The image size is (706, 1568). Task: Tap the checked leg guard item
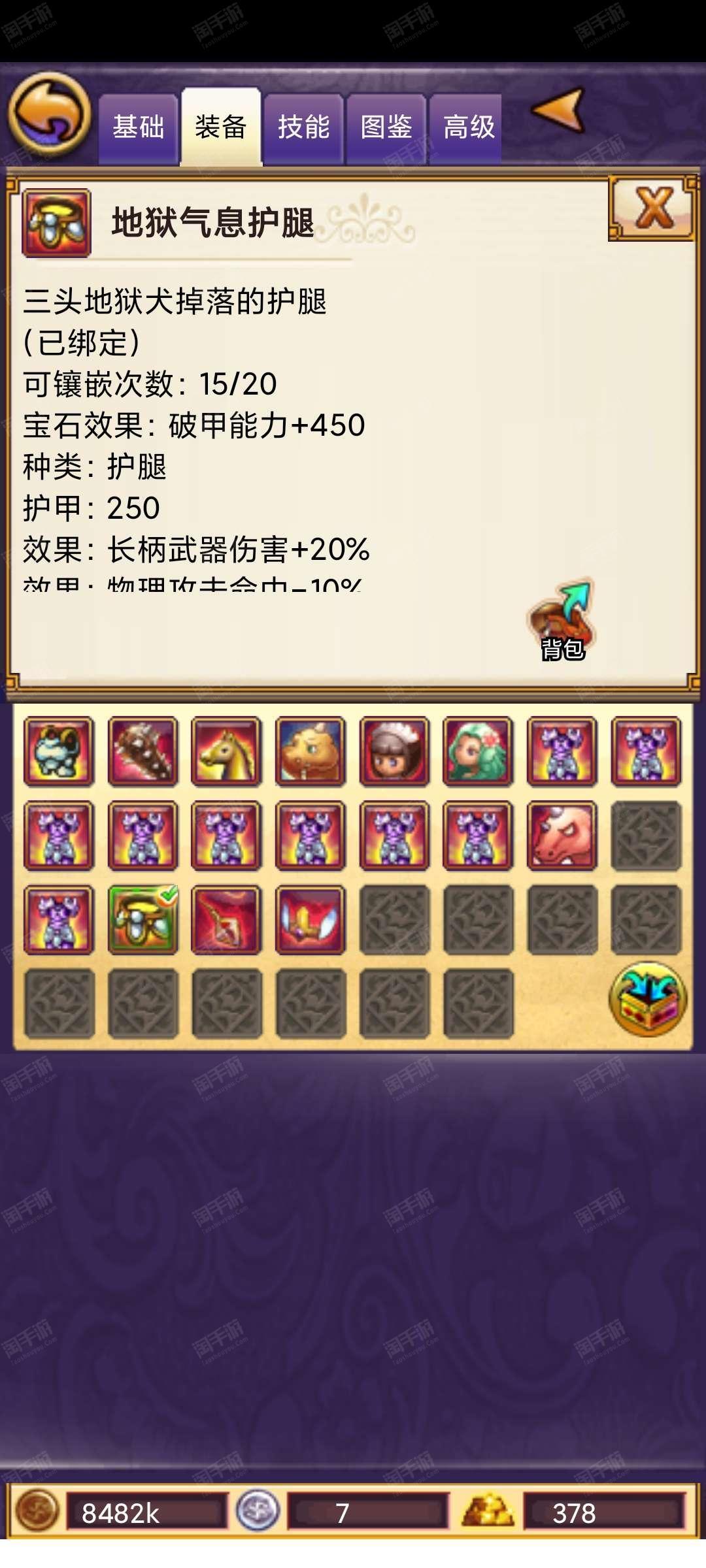click(x=143, y=919)
